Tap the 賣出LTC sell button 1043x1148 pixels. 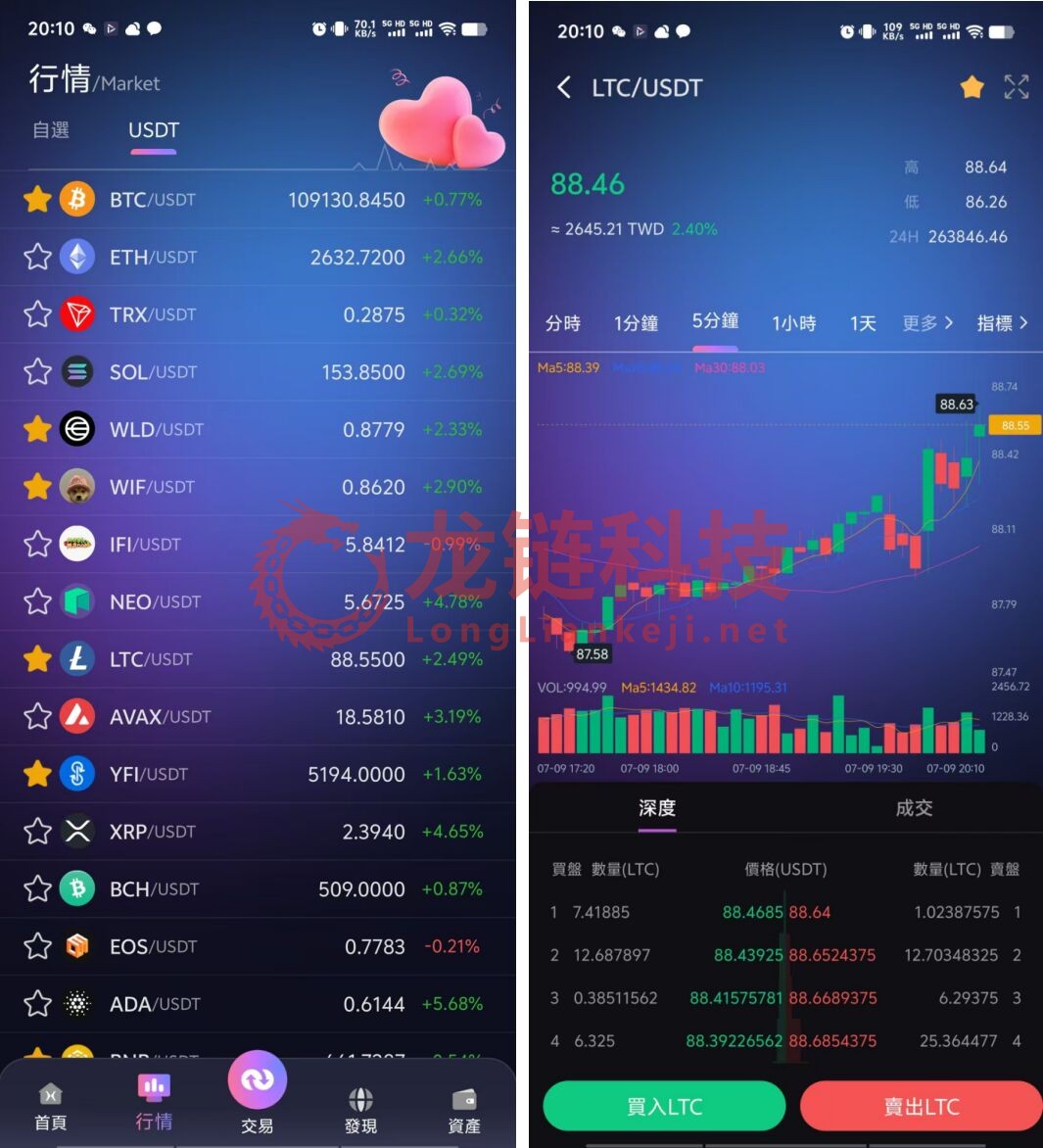click(921, 1107)
